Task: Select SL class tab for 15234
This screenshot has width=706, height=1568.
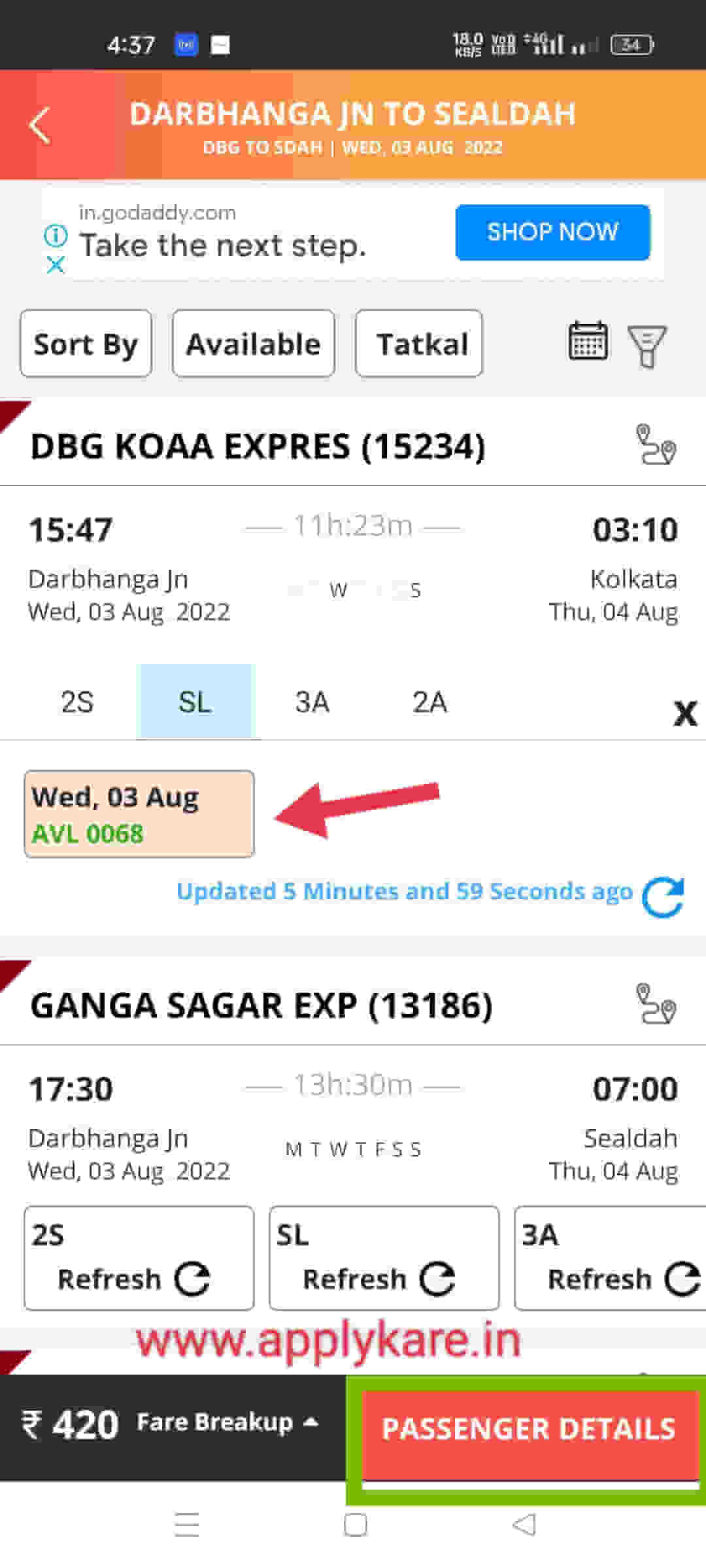Action: (x=195, y=702)
